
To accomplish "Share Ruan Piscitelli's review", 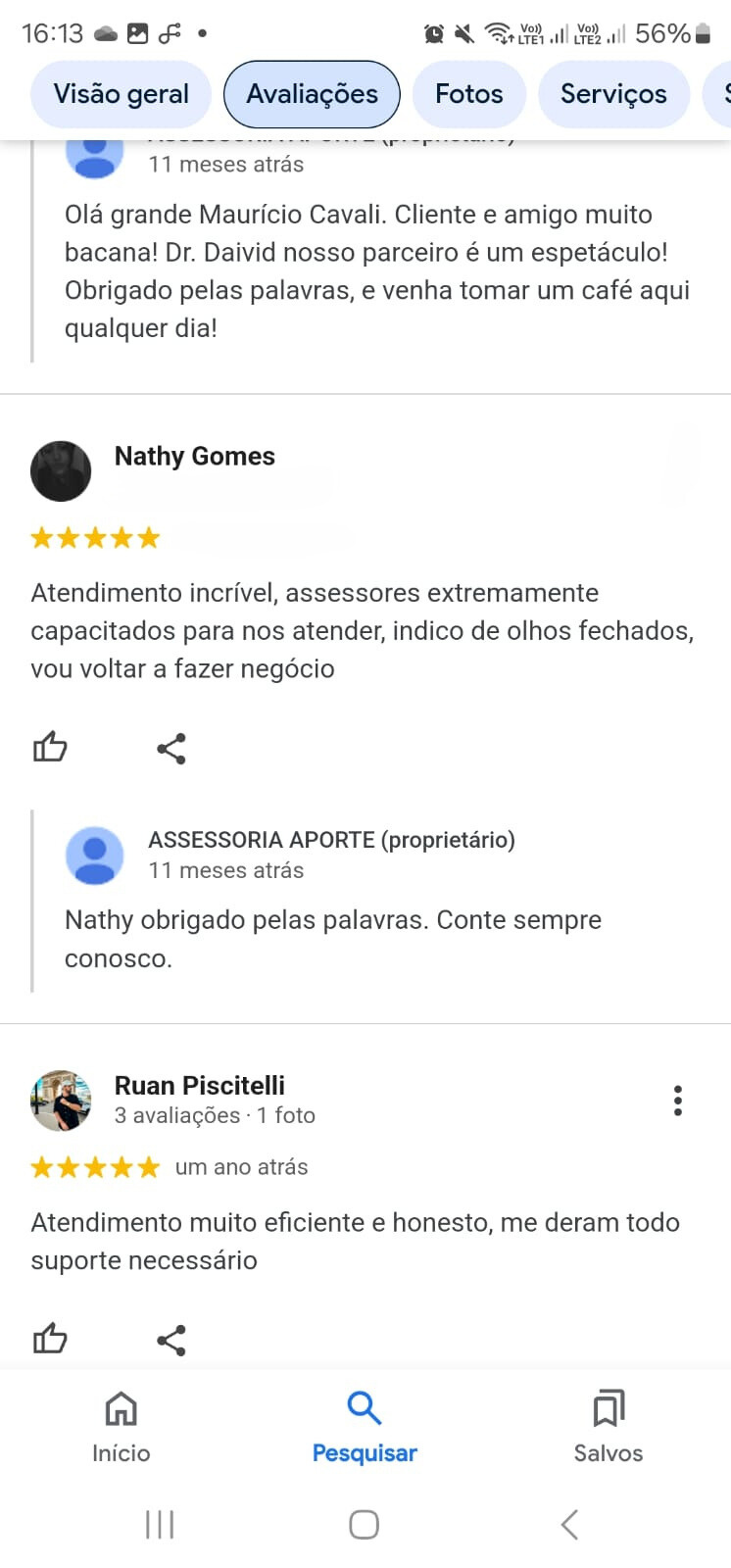I will pyautogui.click(x=171, y=1340).
